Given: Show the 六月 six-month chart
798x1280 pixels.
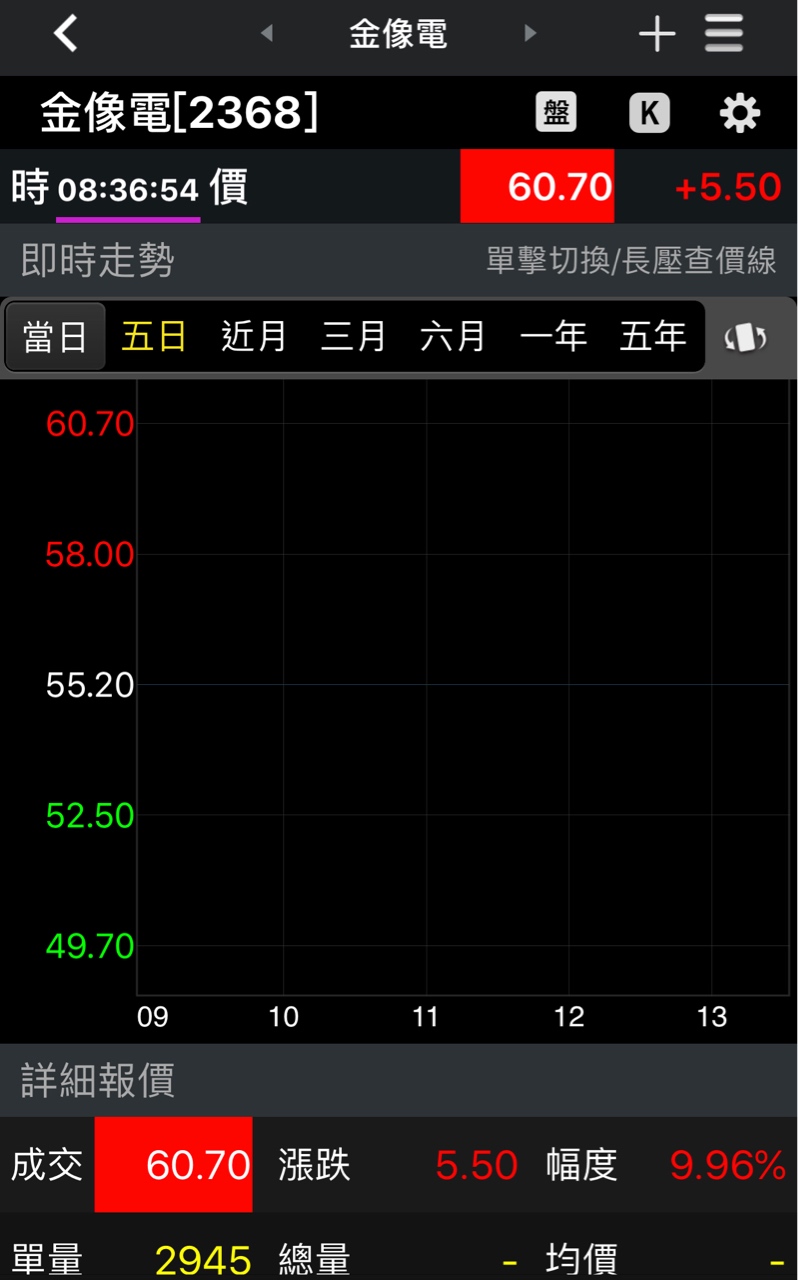Looking at the screenshot, I should [x=453, y=337].
